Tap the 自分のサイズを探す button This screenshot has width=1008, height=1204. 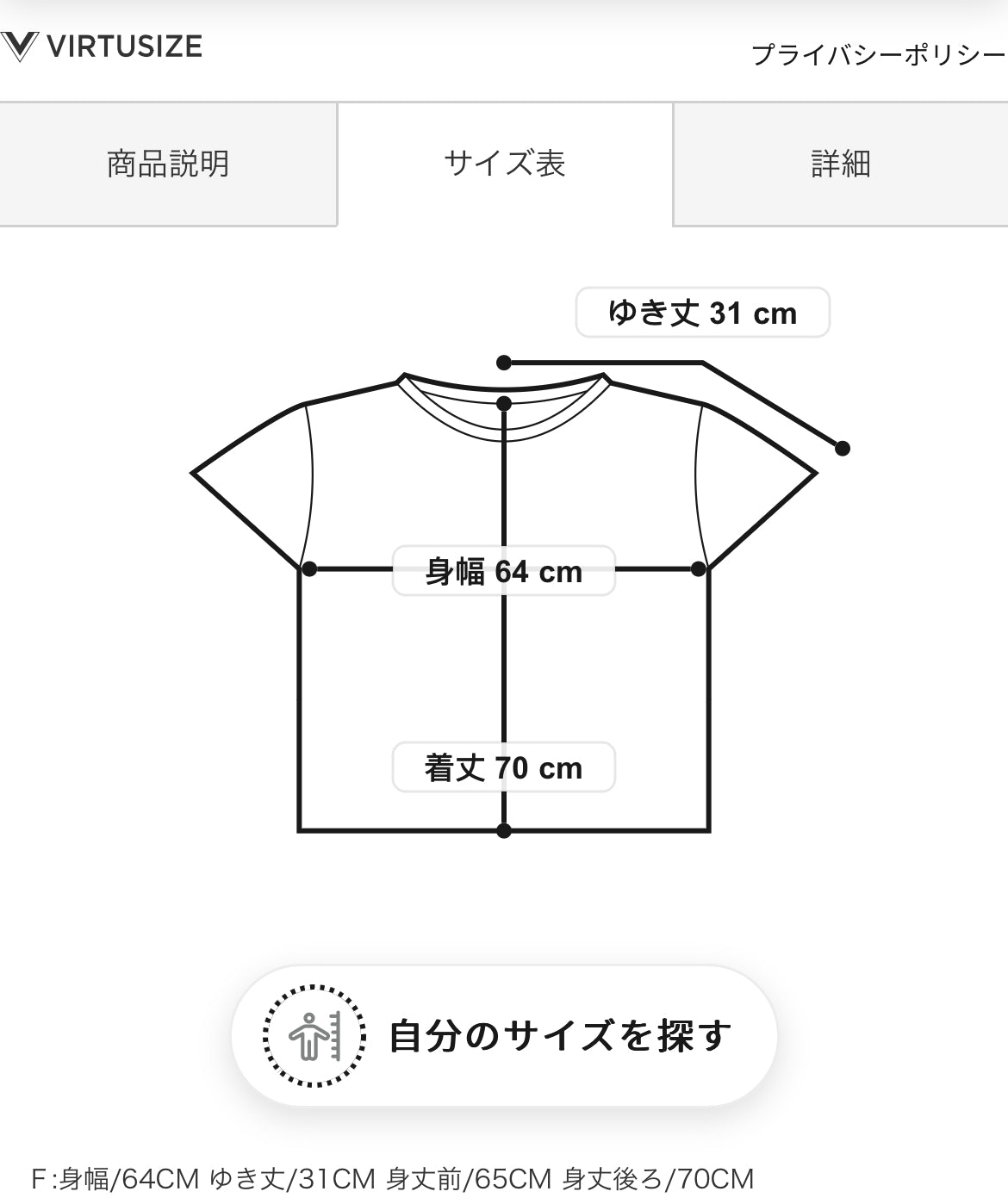tap(504, 1035)
